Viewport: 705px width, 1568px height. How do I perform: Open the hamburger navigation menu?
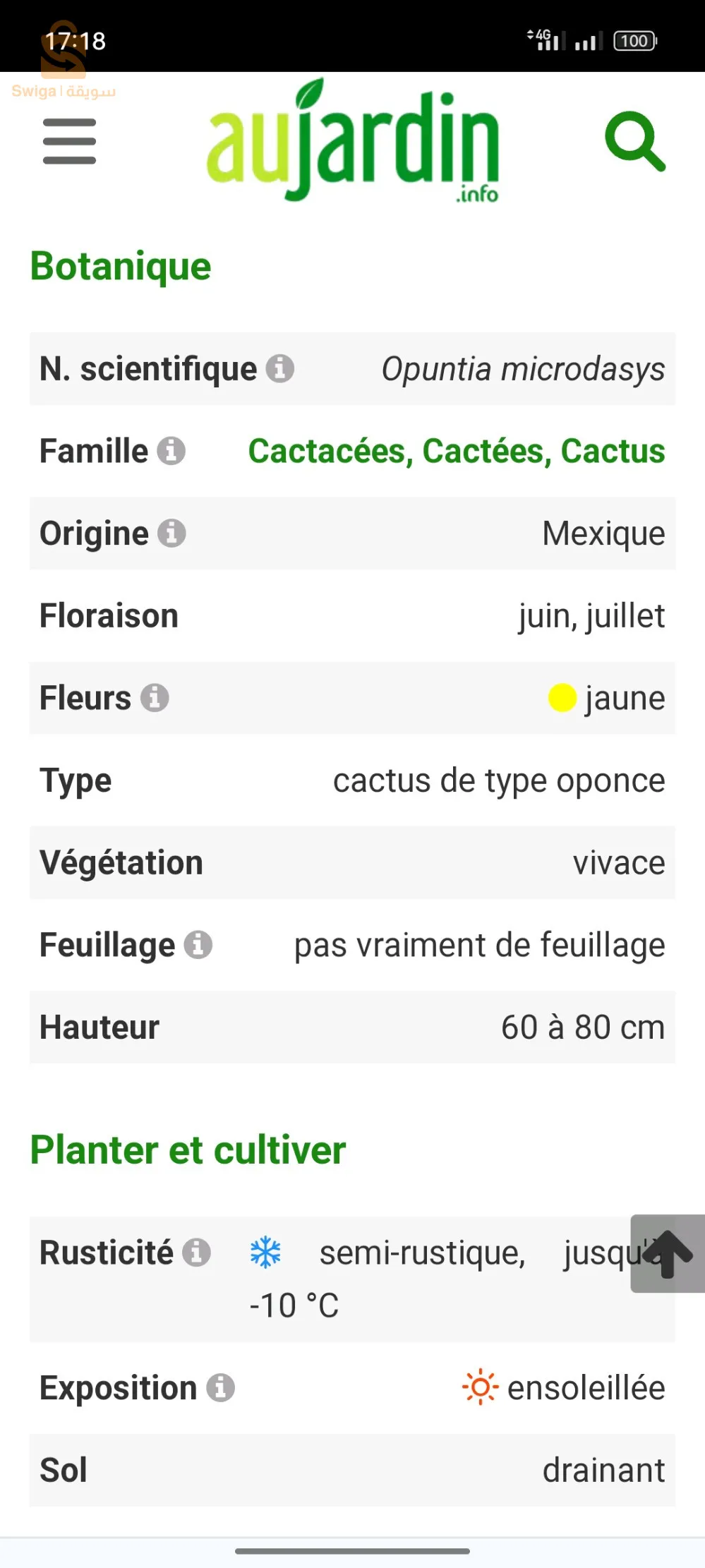(69, 141)
